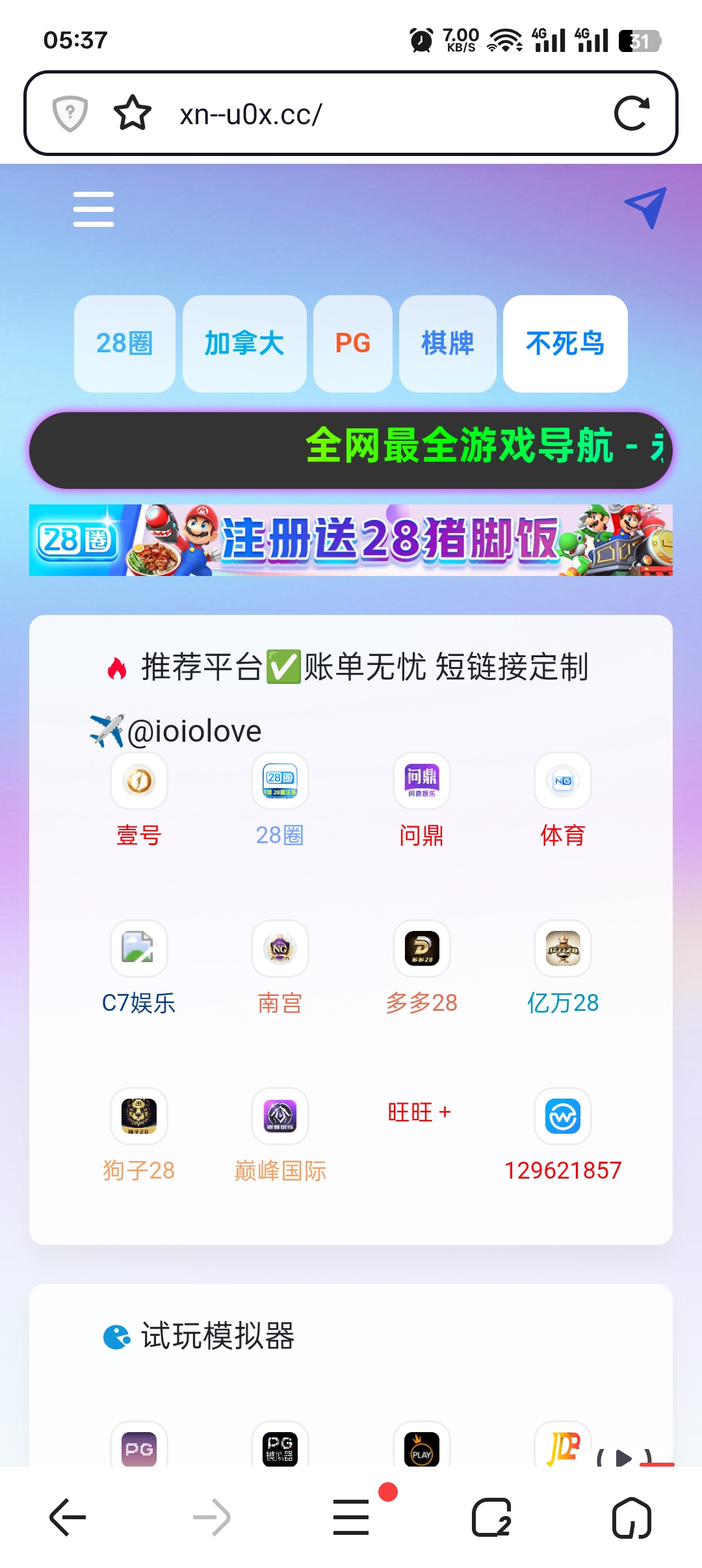This screenshot has height=1568, width=702.
Task: Open the 多多28 platform
Action: (x=422, y=967)
